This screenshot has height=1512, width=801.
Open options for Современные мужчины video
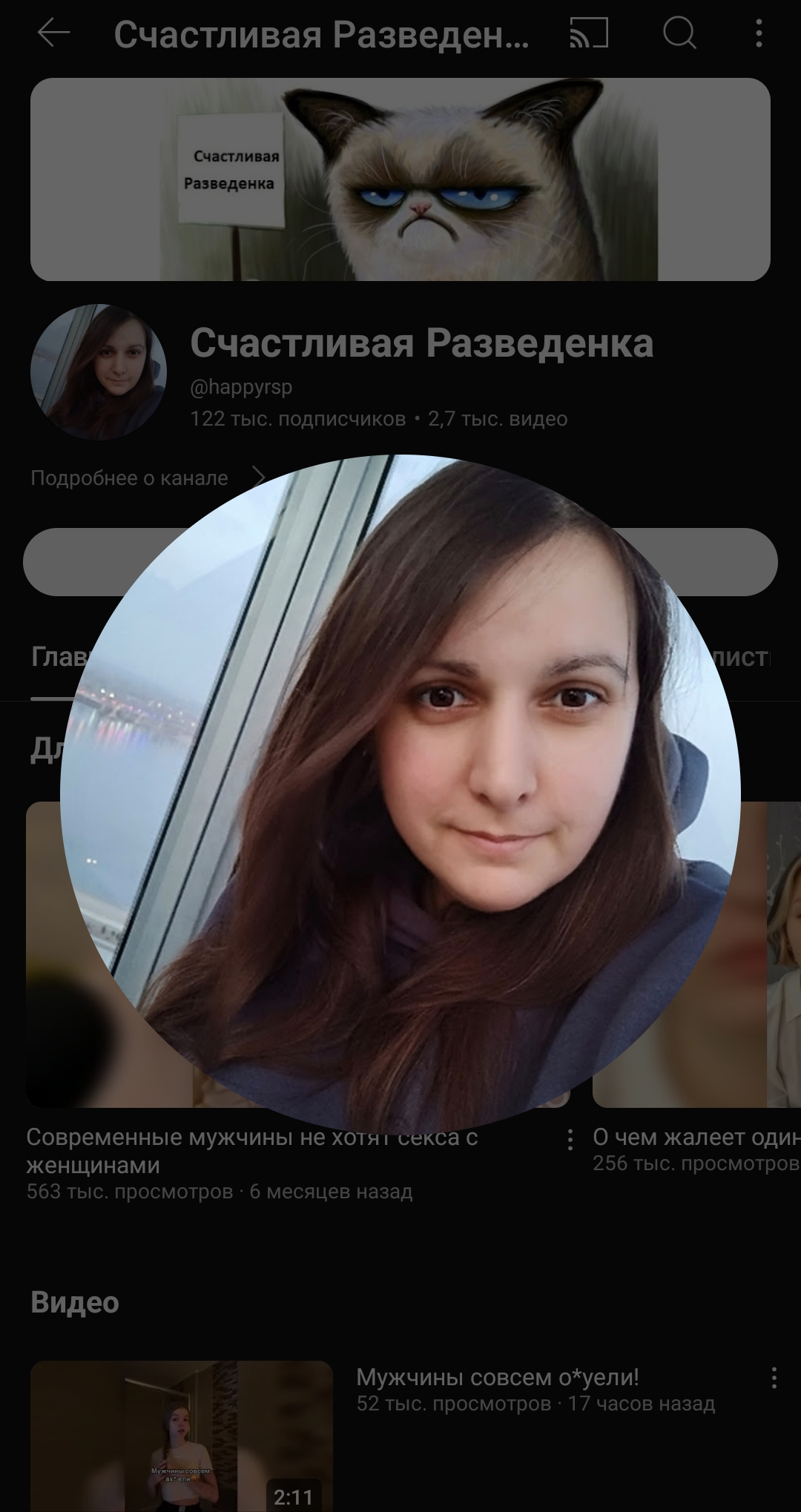[570, 1140]
